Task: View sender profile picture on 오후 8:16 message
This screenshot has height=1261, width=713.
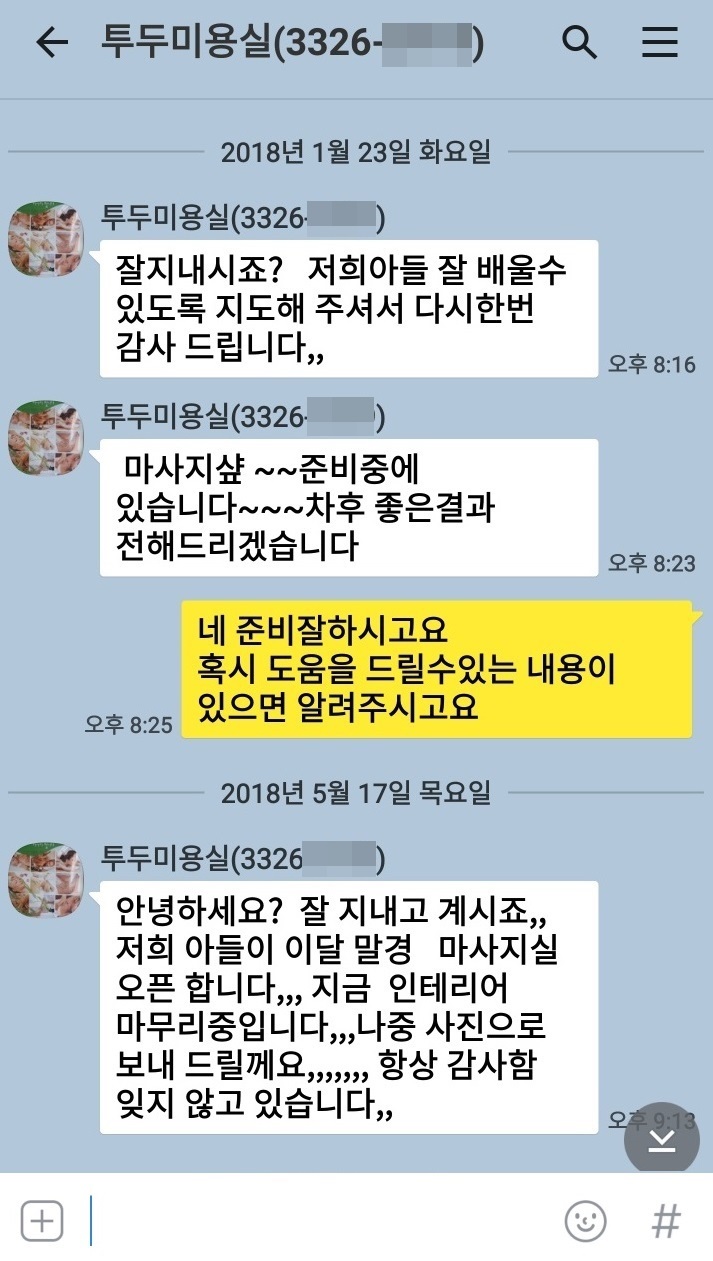Action: tap(45, 240)
